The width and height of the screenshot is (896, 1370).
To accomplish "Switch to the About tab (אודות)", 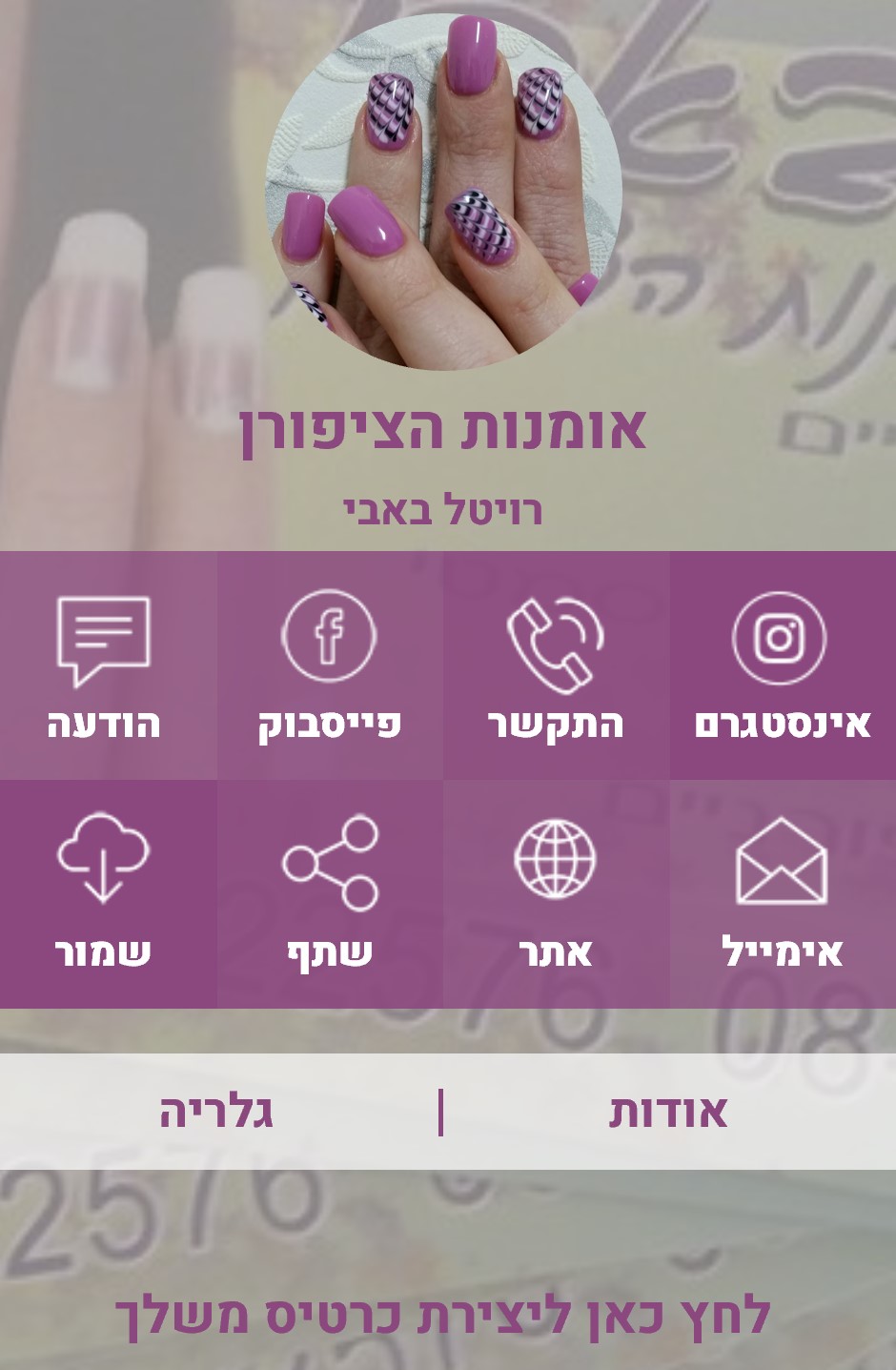I will coord(668,1113).
